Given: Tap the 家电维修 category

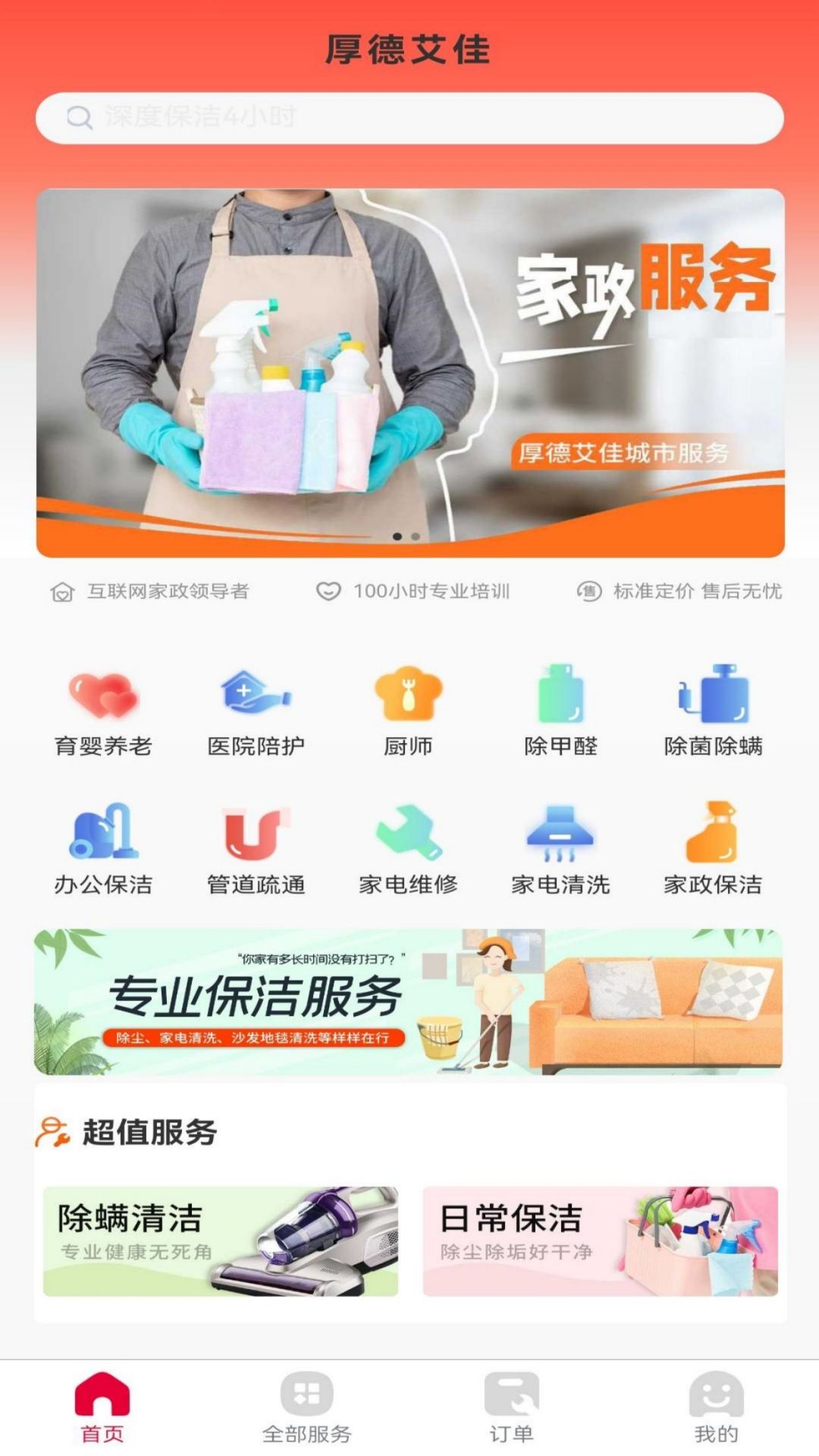Looking at the screenshot, I should point(408,849).
